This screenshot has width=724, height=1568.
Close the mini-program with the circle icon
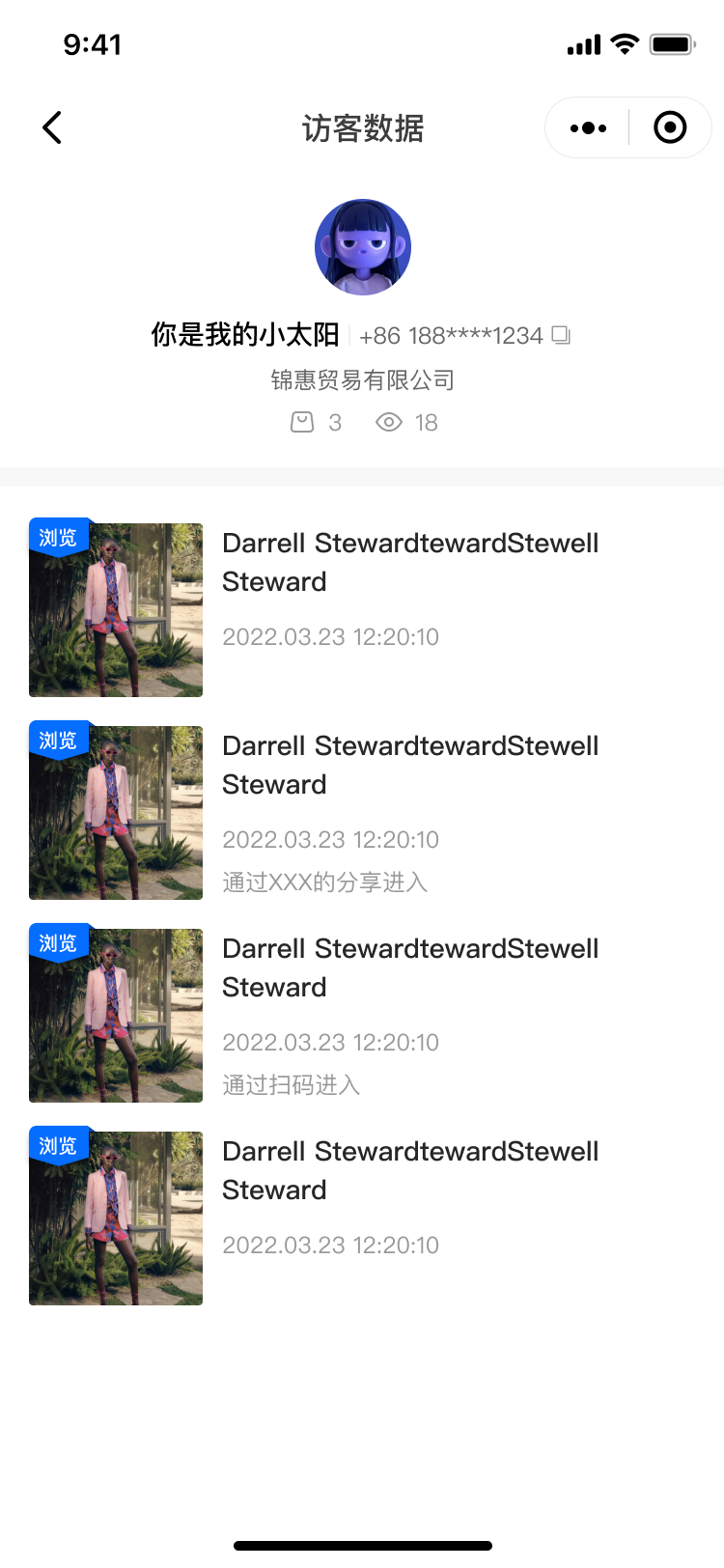click(670, 127)
